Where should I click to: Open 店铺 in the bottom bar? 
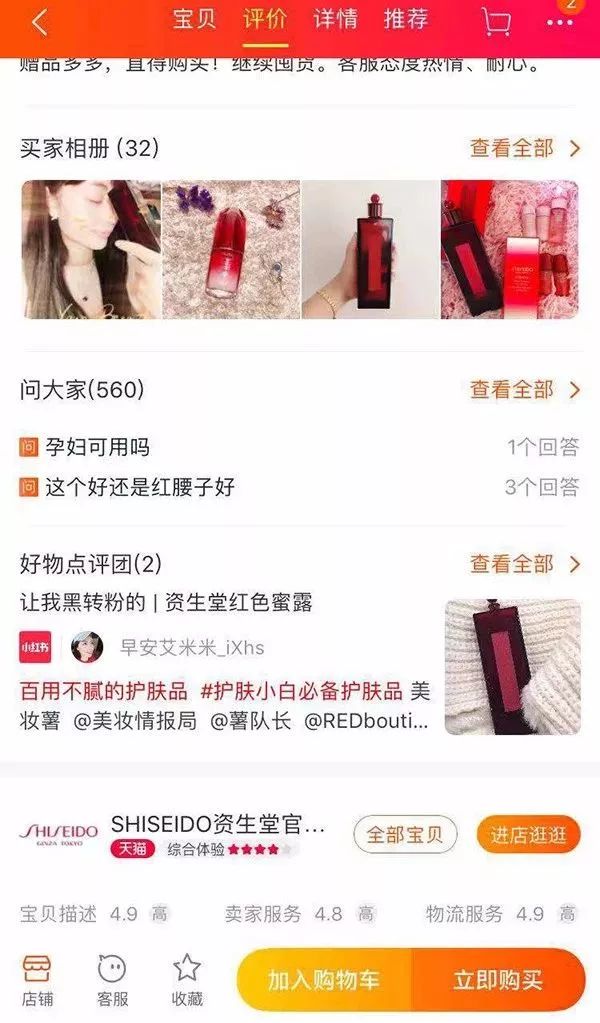(x=37, y=980)
